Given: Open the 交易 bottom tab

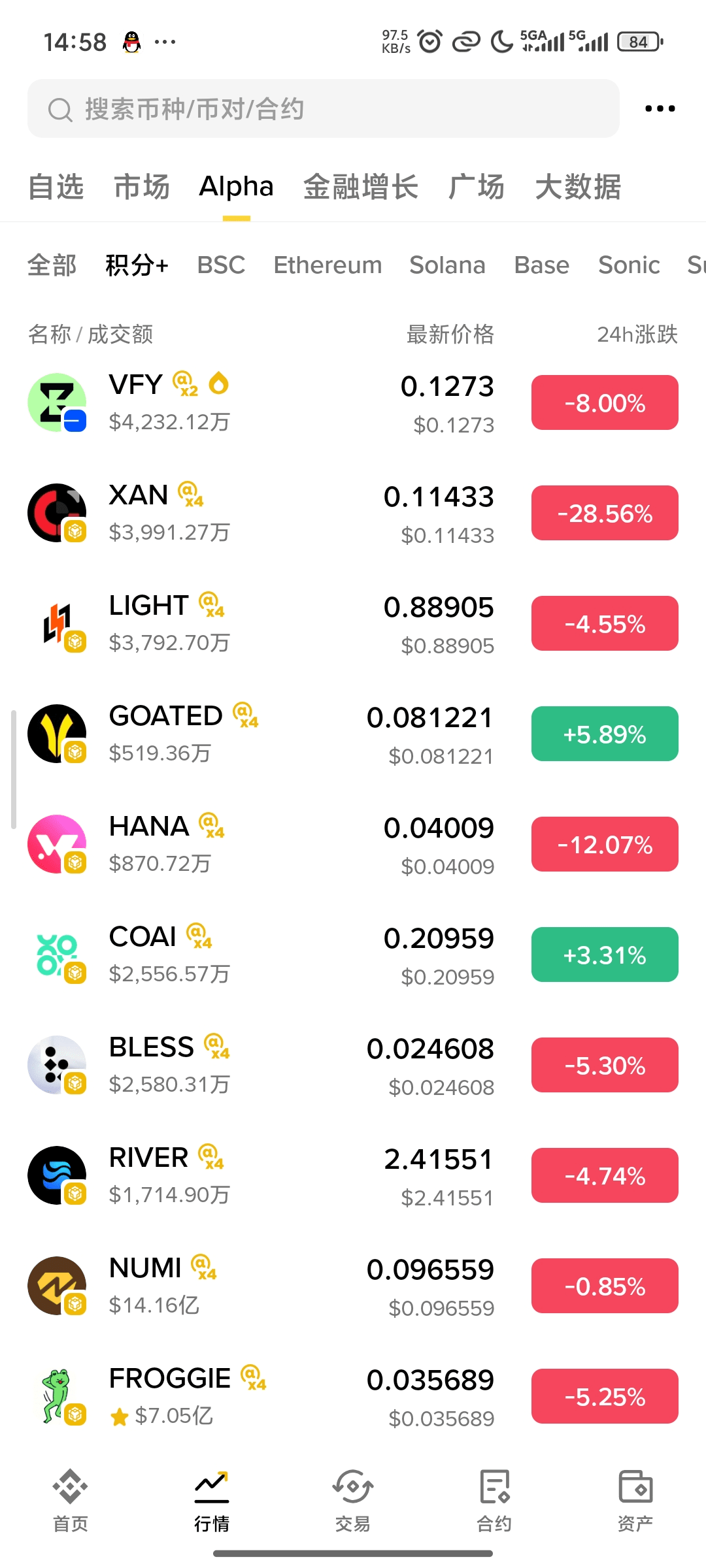Looking at the screenshot, I should pyautogui.click(x=353, y=1500).
